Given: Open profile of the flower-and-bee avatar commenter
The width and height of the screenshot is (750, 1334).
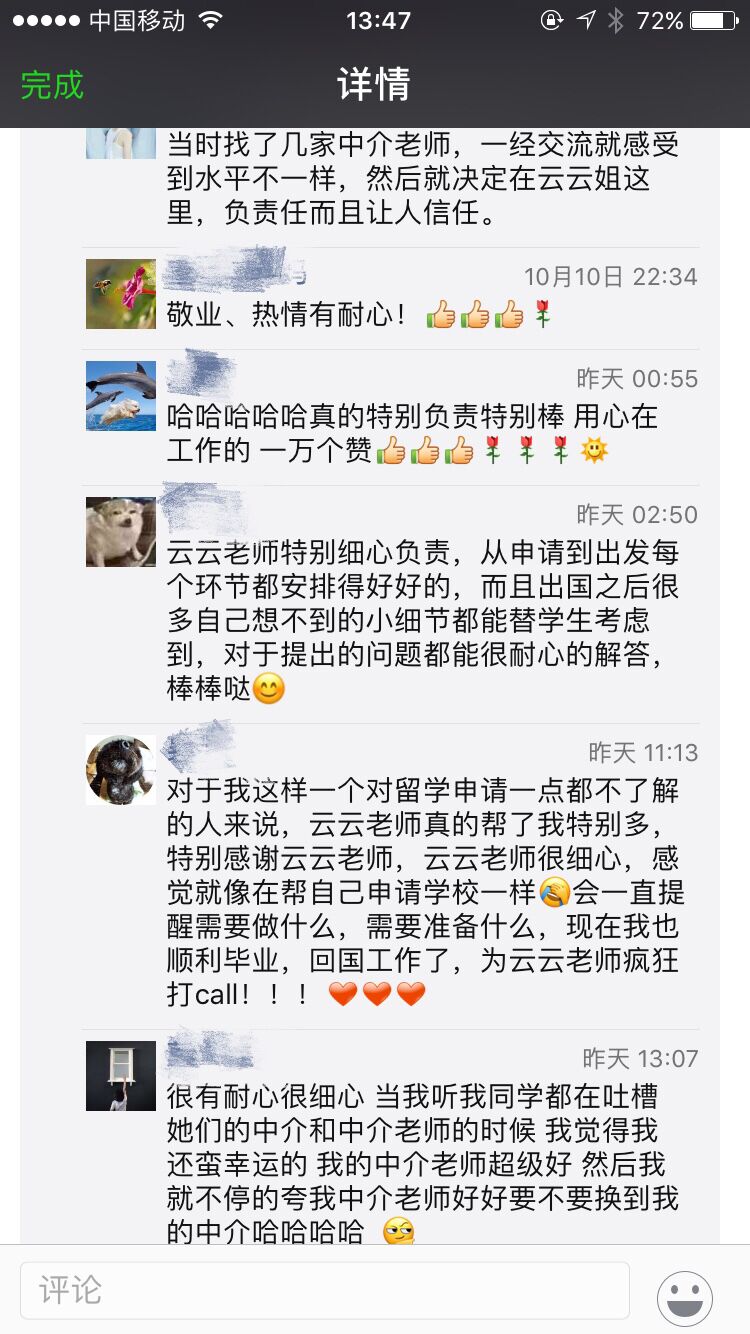Looking at the screenshot, I should click(121, 294).
